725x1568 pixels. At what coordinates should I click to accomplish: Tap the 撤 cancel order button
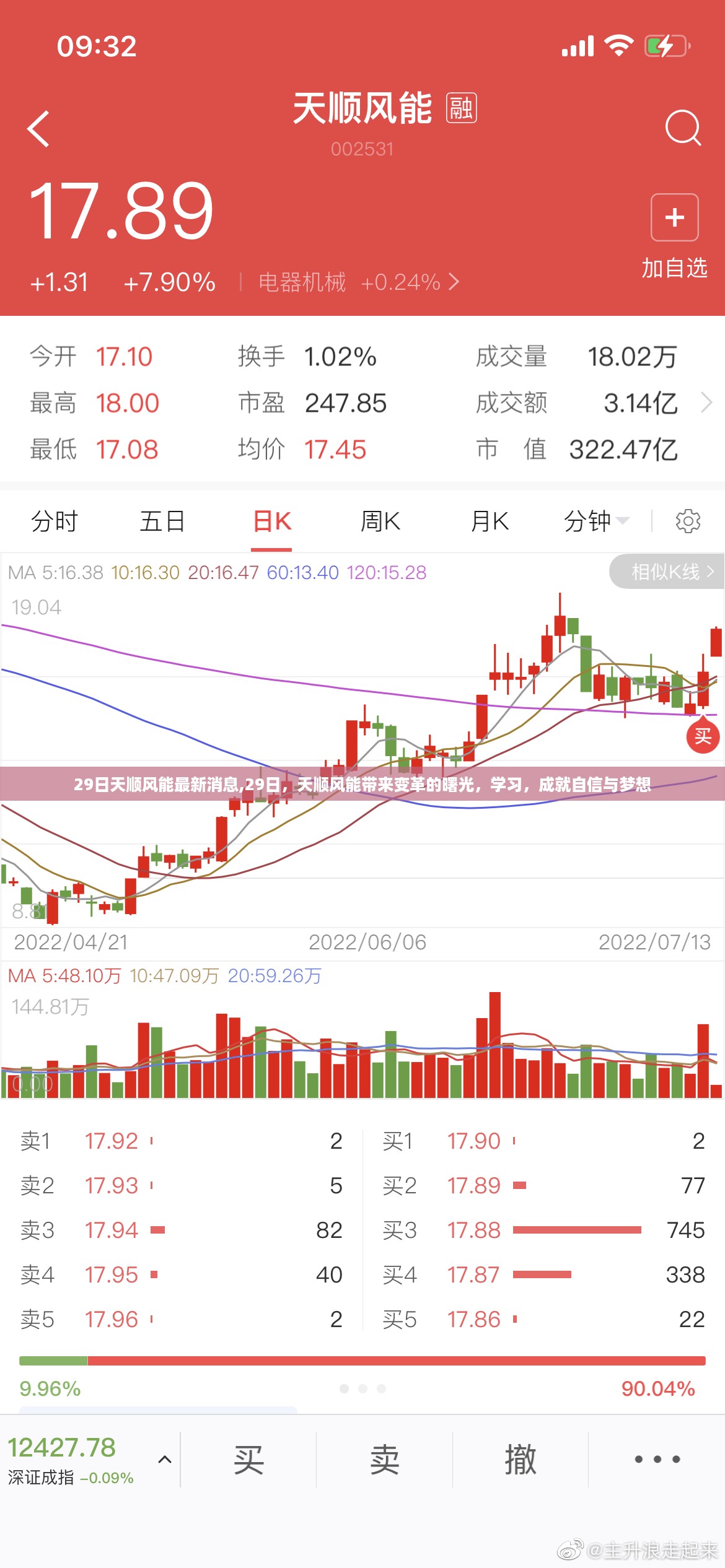(x=521, y=1460)
